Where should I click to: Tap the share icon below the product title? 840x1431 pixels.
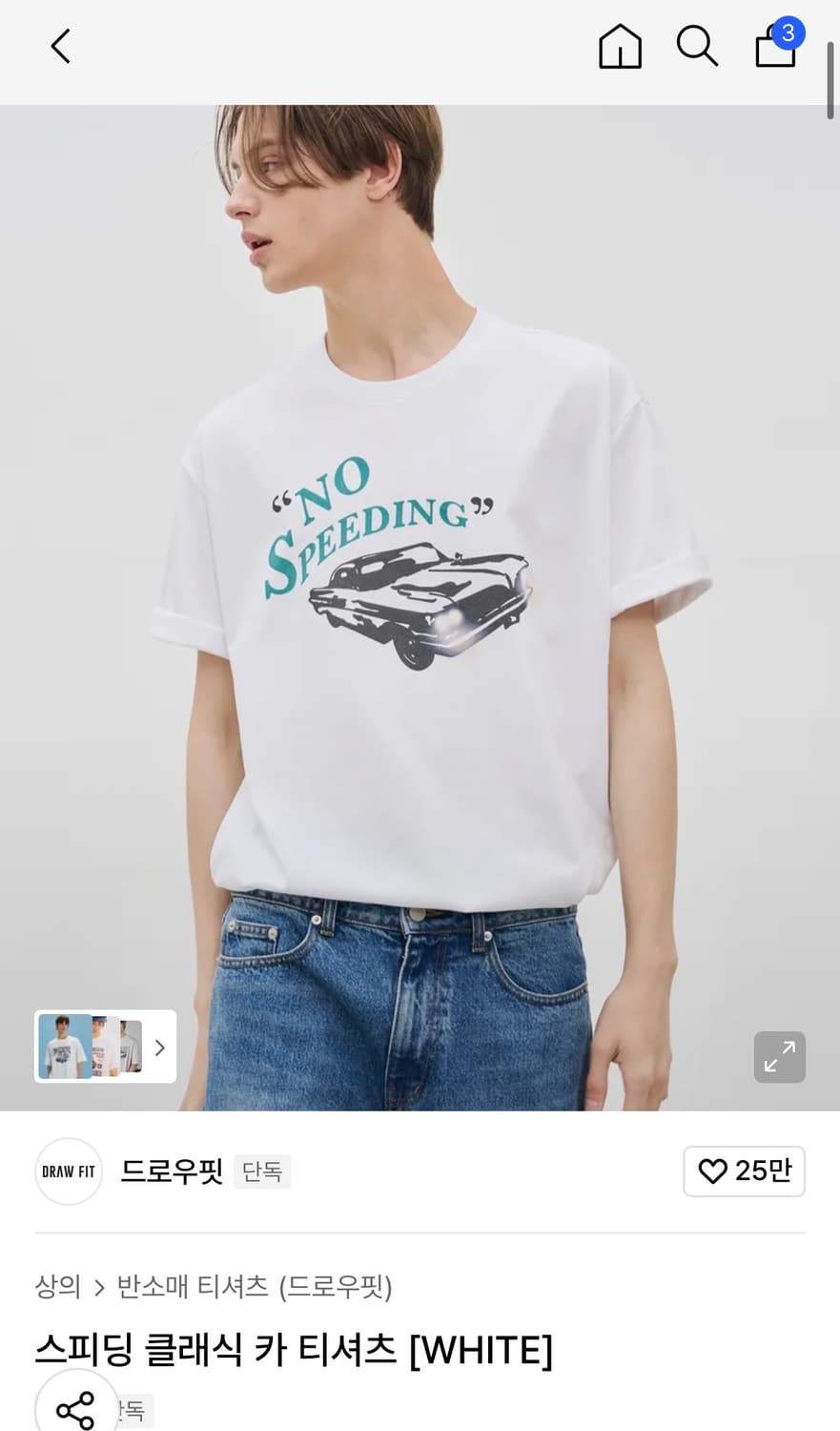pos(76,1409)
